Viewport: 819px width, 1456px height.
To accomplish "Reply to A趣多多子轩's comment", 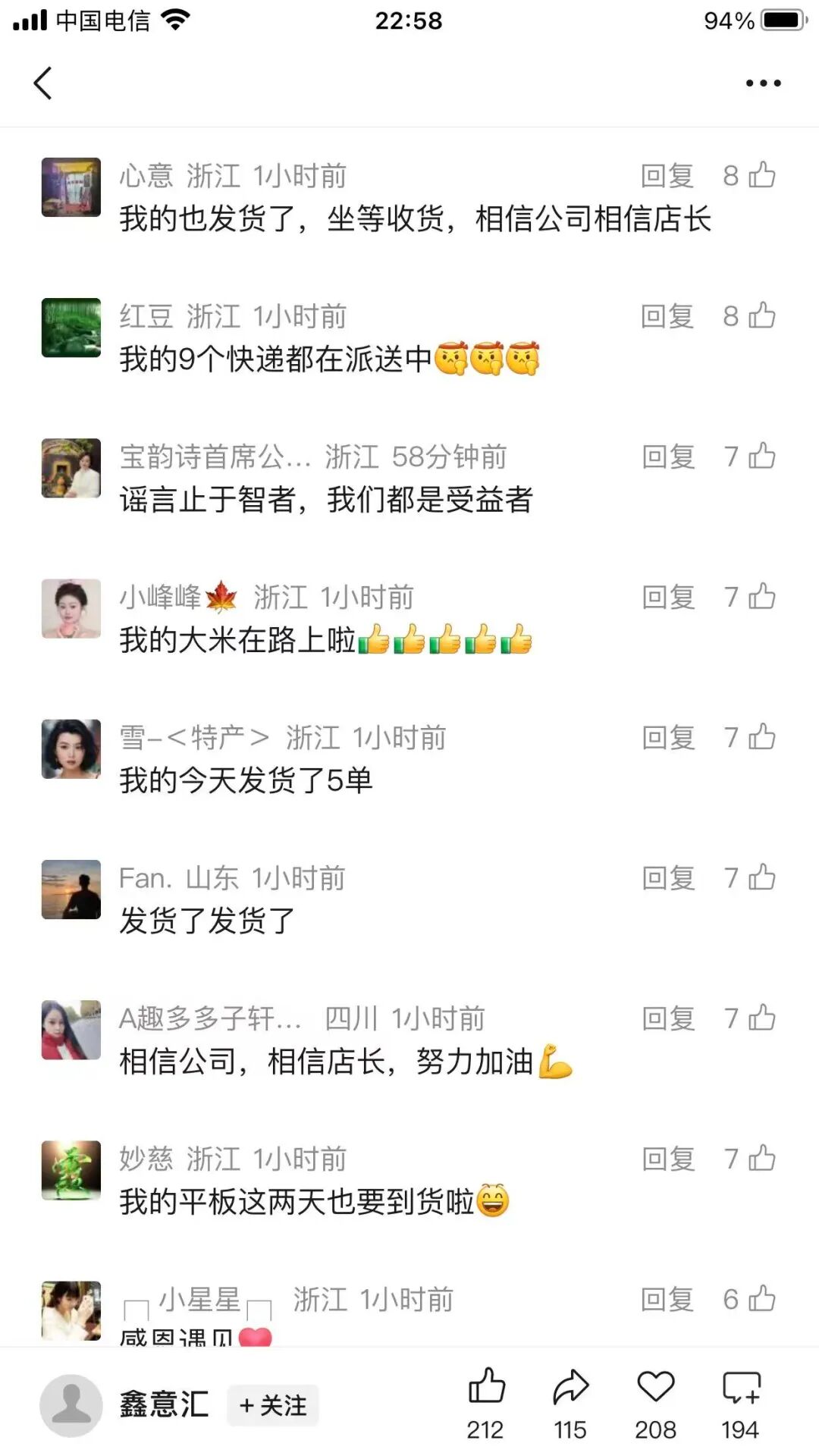I will [667, 1018].
